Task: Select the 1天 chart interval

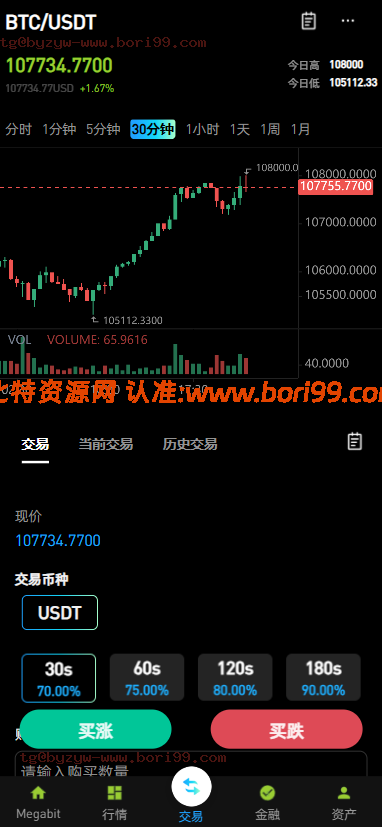Action: click(x=240, y=129)
